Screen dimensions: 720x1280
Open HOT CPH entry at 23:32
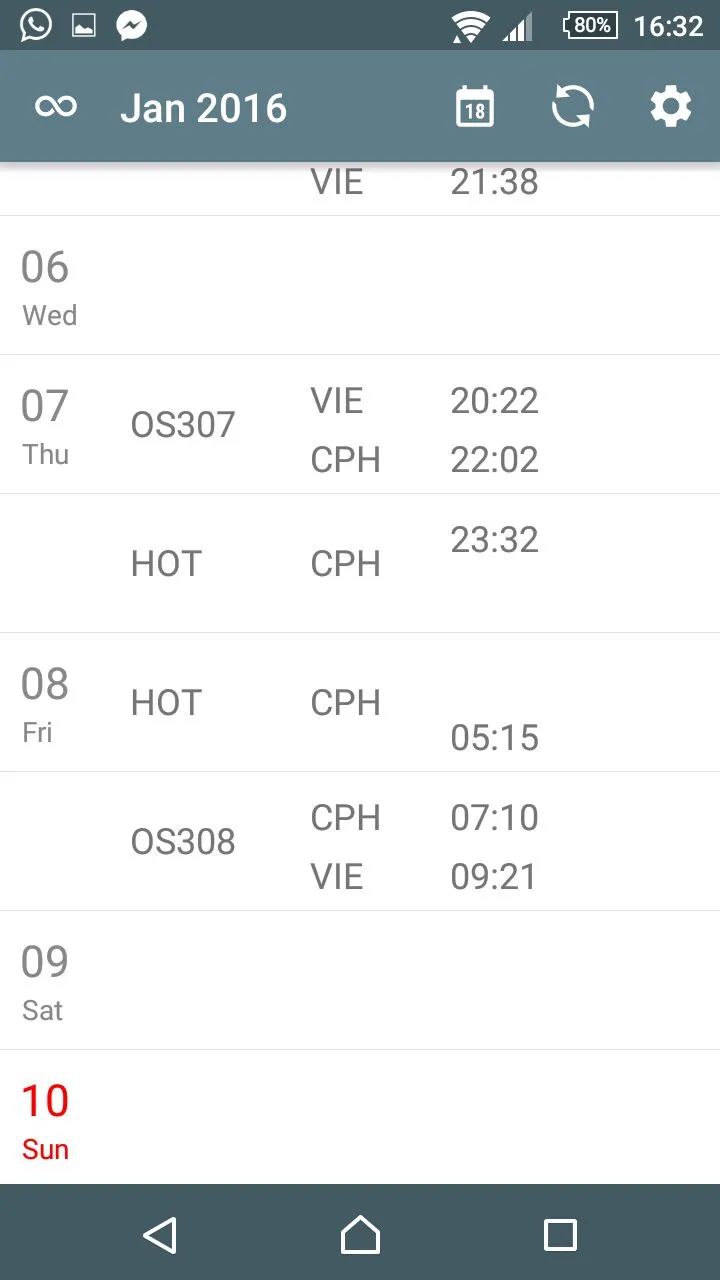(x=360, y=563)
